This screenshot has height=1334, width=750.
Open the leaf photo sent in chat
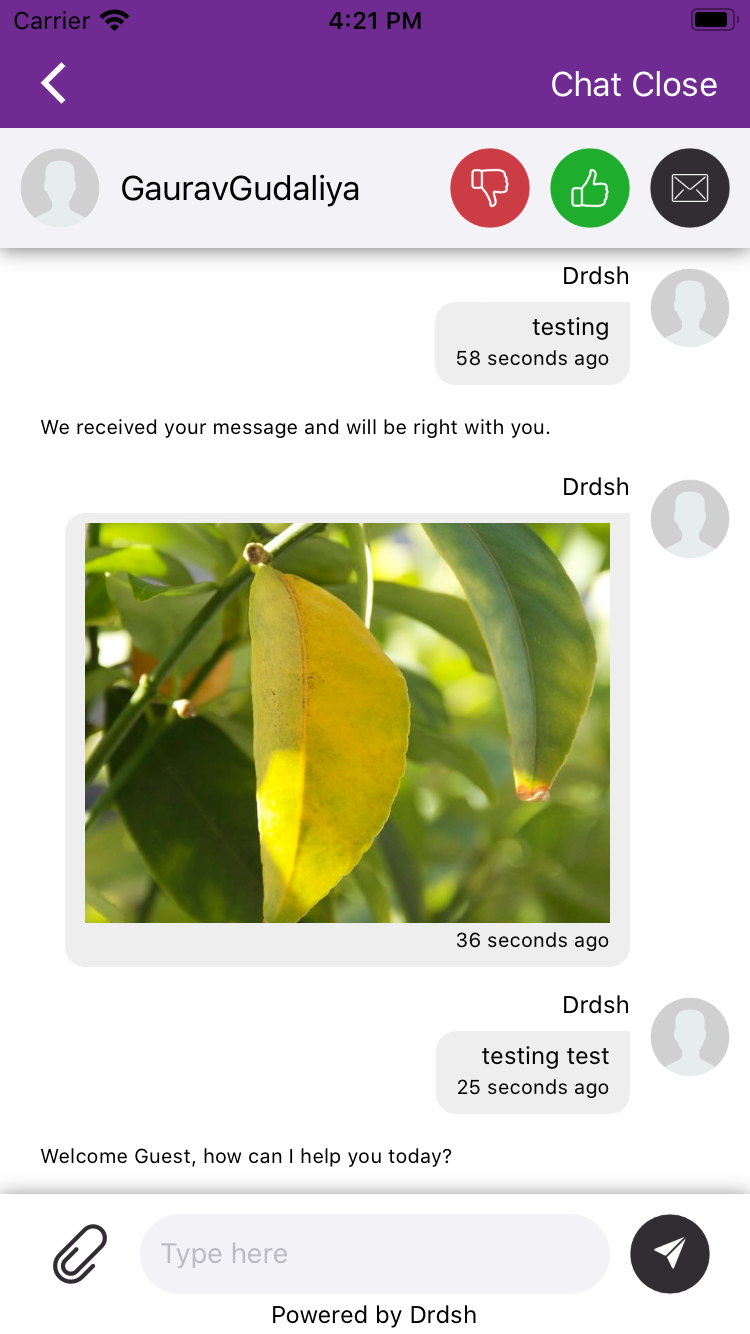[x=347, y=722]
